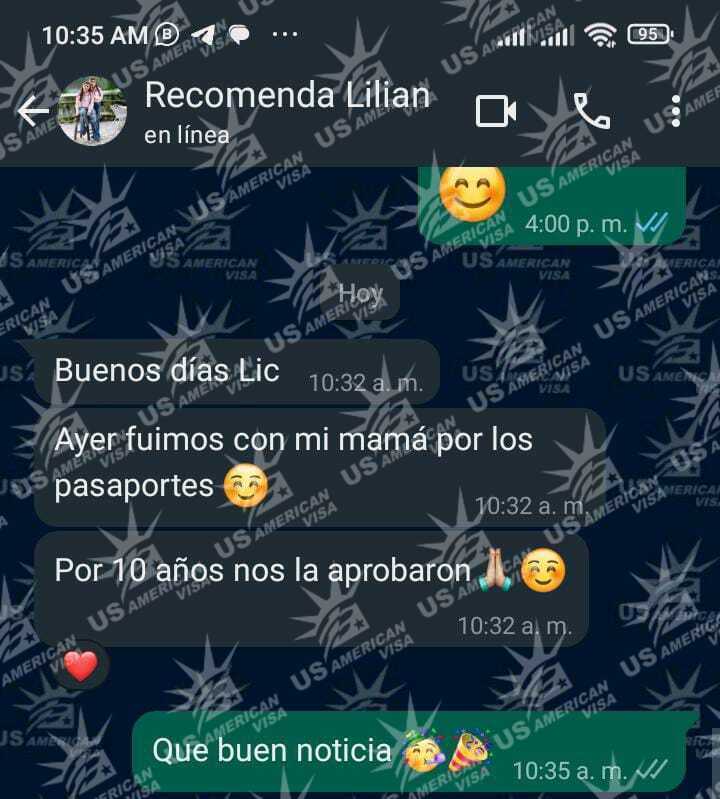Viewport: 720px width, 799px height.
Task: Open Recomenda Lilian's profile picture
Action: coord(92,111)
